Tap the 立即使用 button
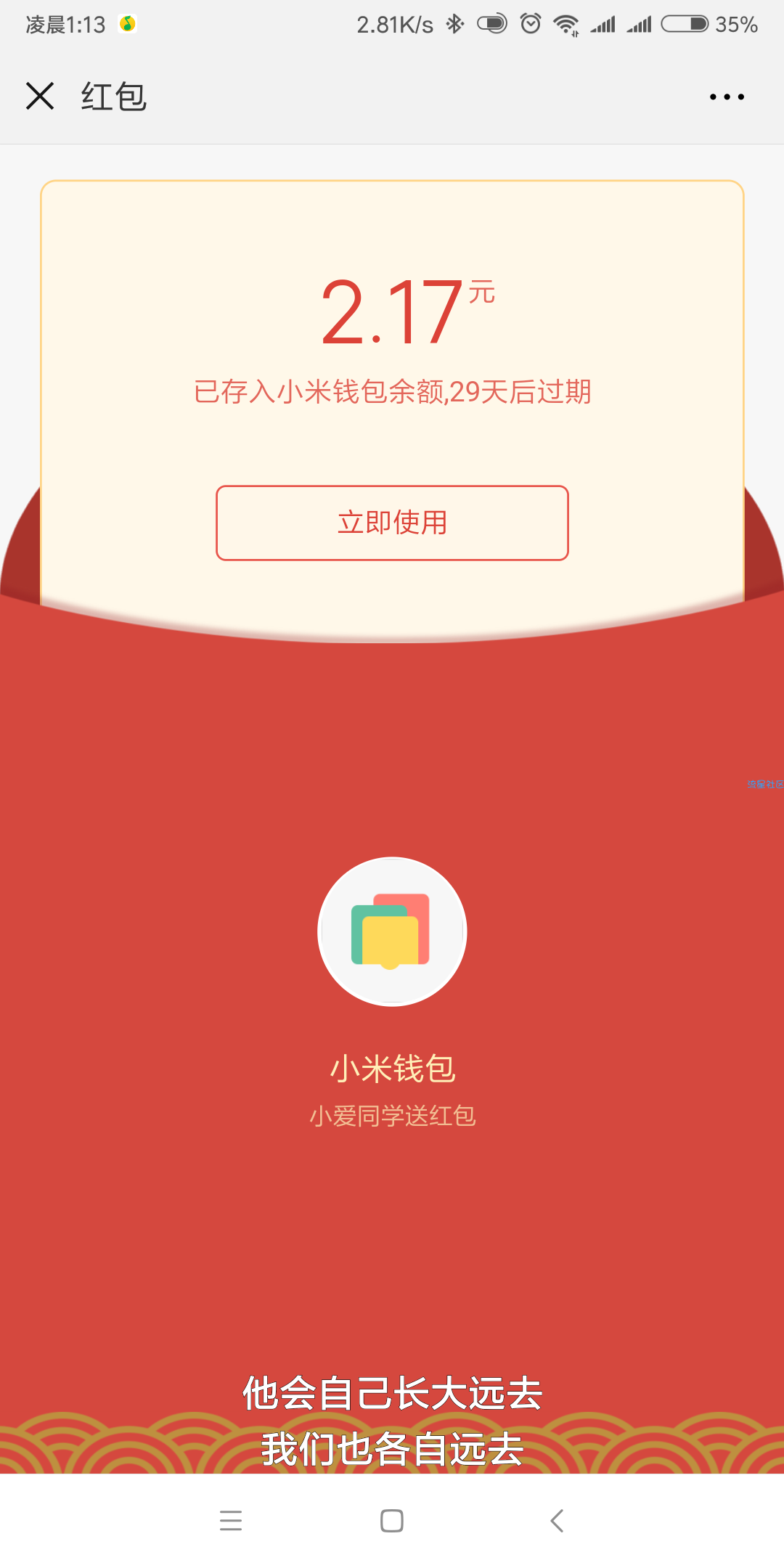This screenshot has height=1568, width=784. (x=392, y=523)
